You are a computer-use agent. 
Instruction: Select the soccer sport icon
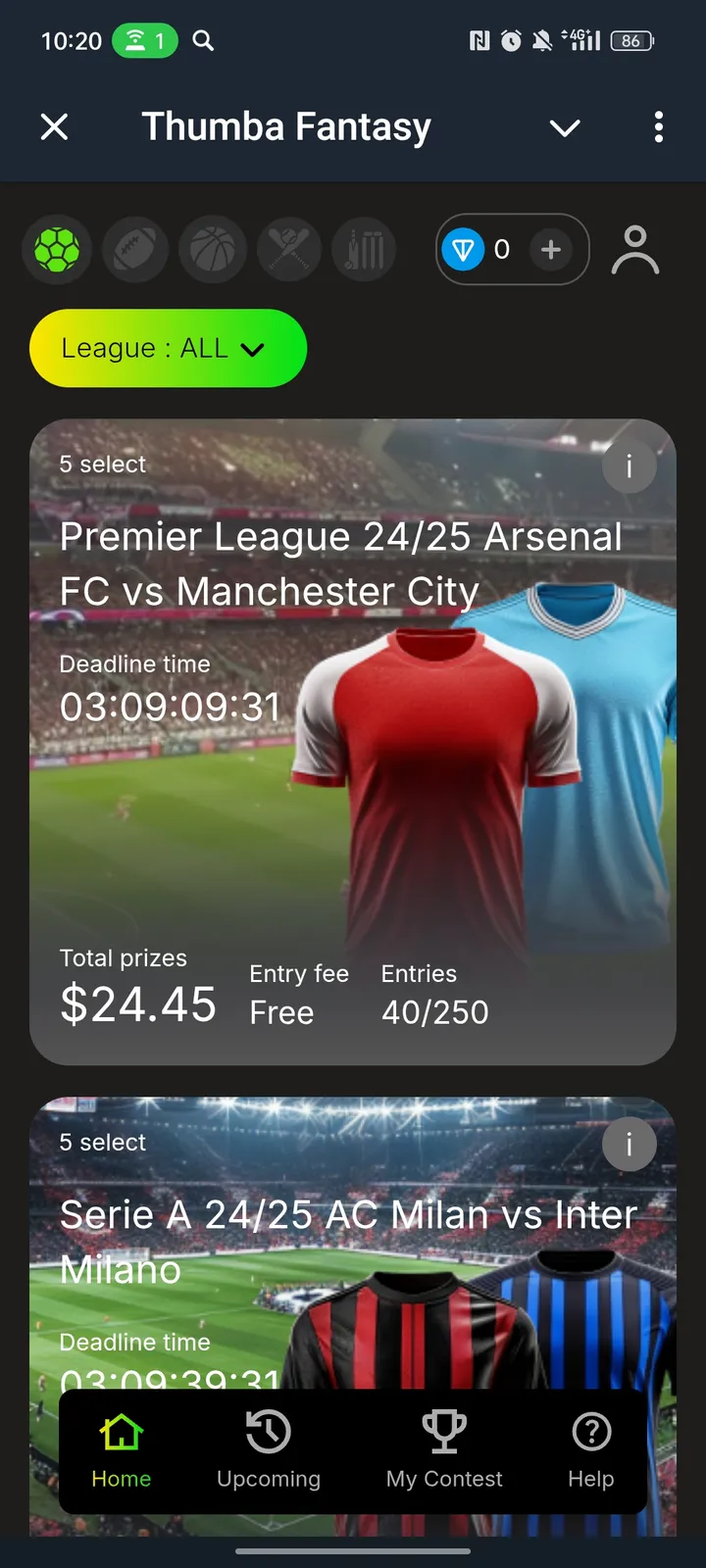56,249
